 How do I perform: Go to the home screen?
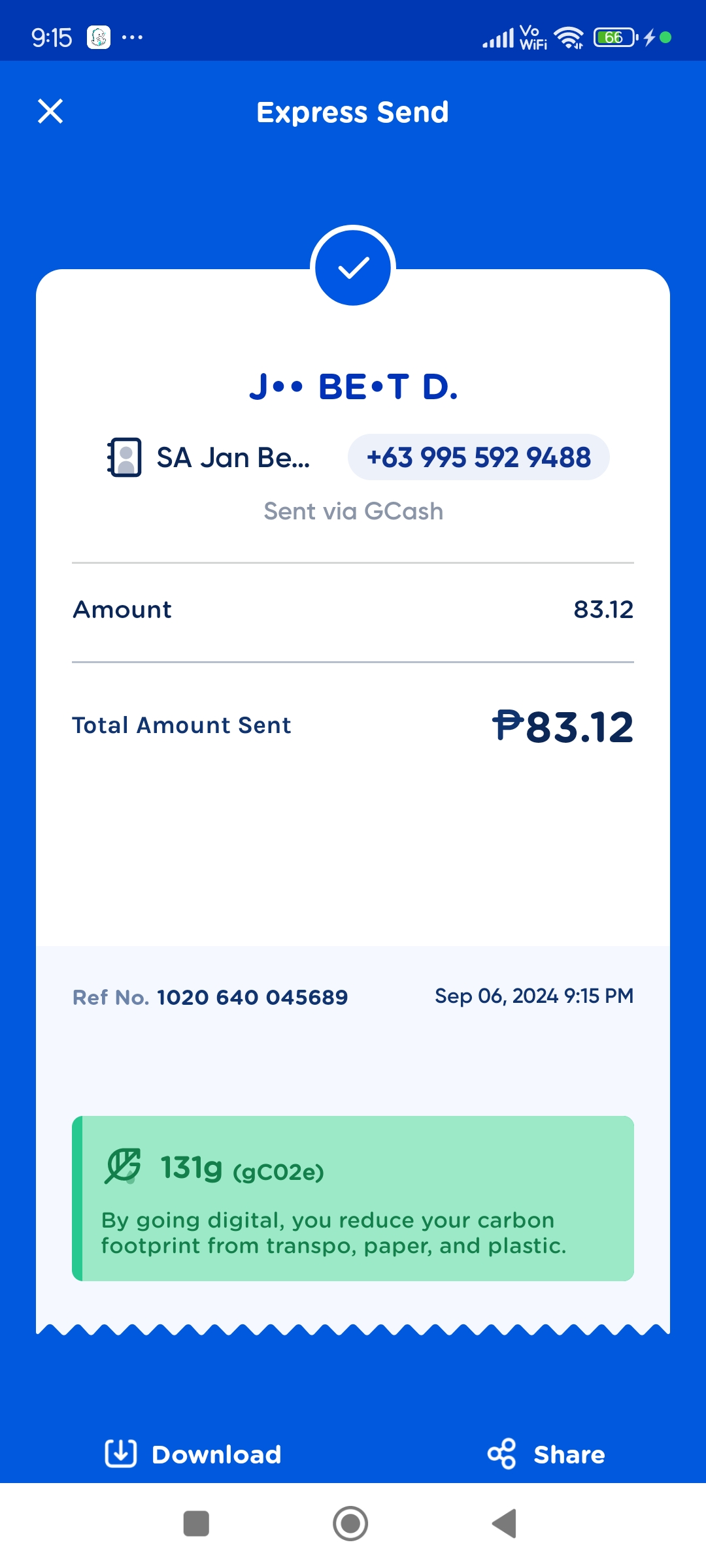click(350, 1524)
